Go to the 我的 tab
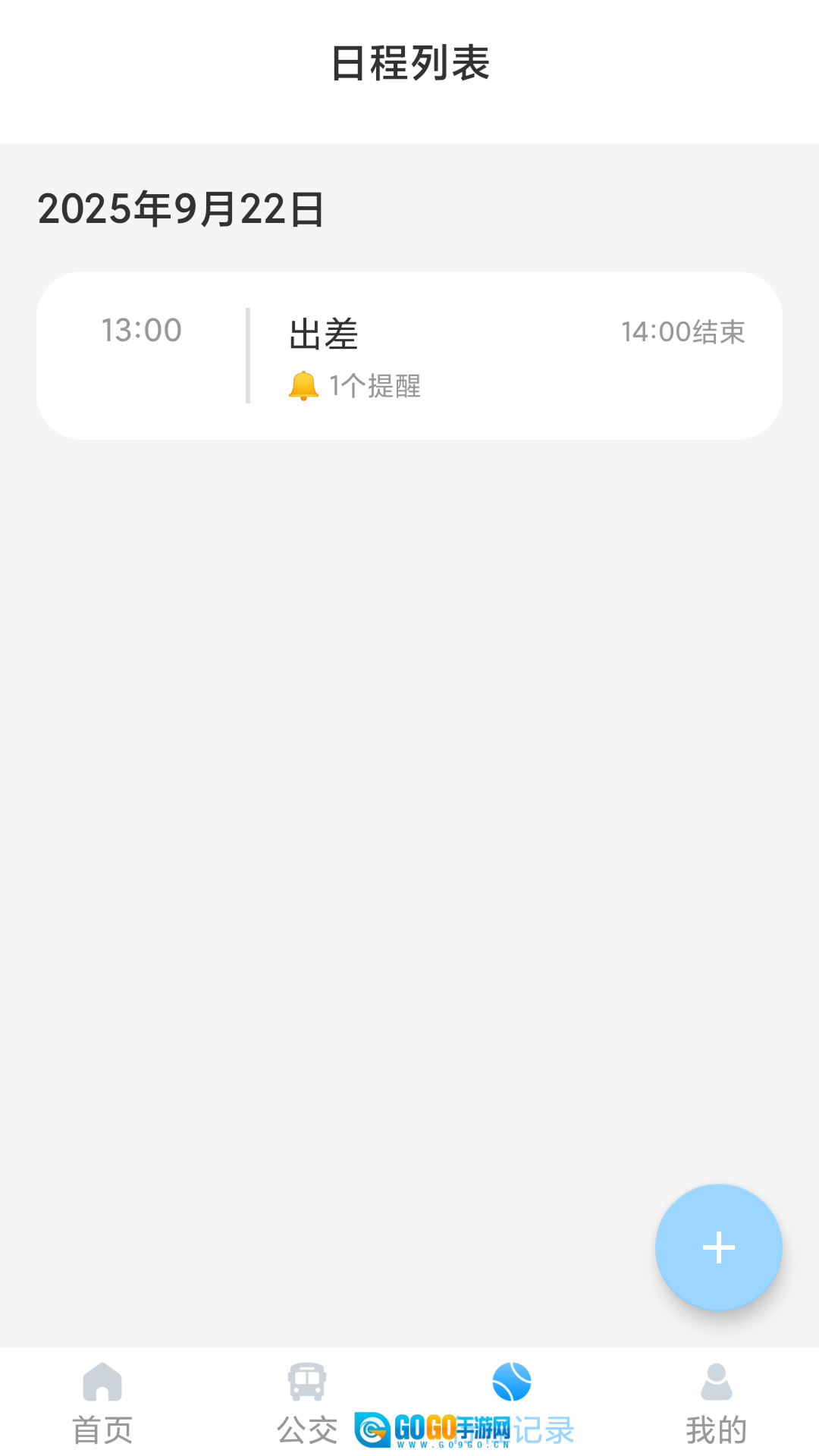The width and height of the screenshot is (819, 1456). tap(716, 1403)
